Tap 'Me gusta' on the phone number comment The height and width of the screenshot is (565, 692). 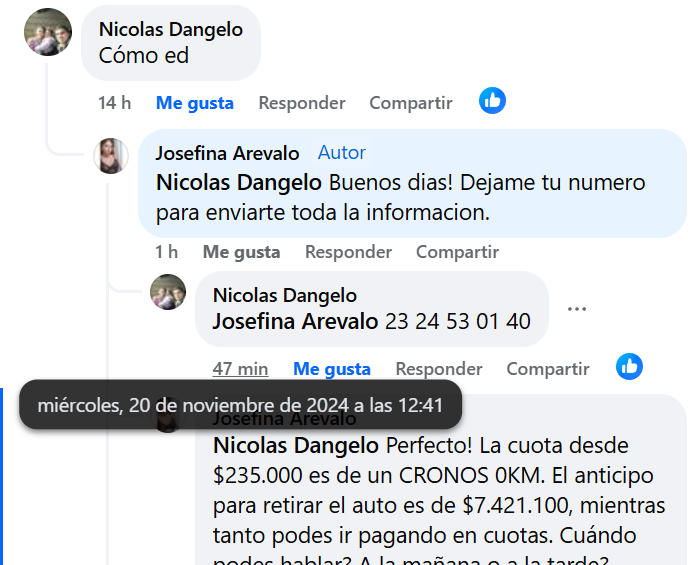pyautogui.click(x=331, y=369)
